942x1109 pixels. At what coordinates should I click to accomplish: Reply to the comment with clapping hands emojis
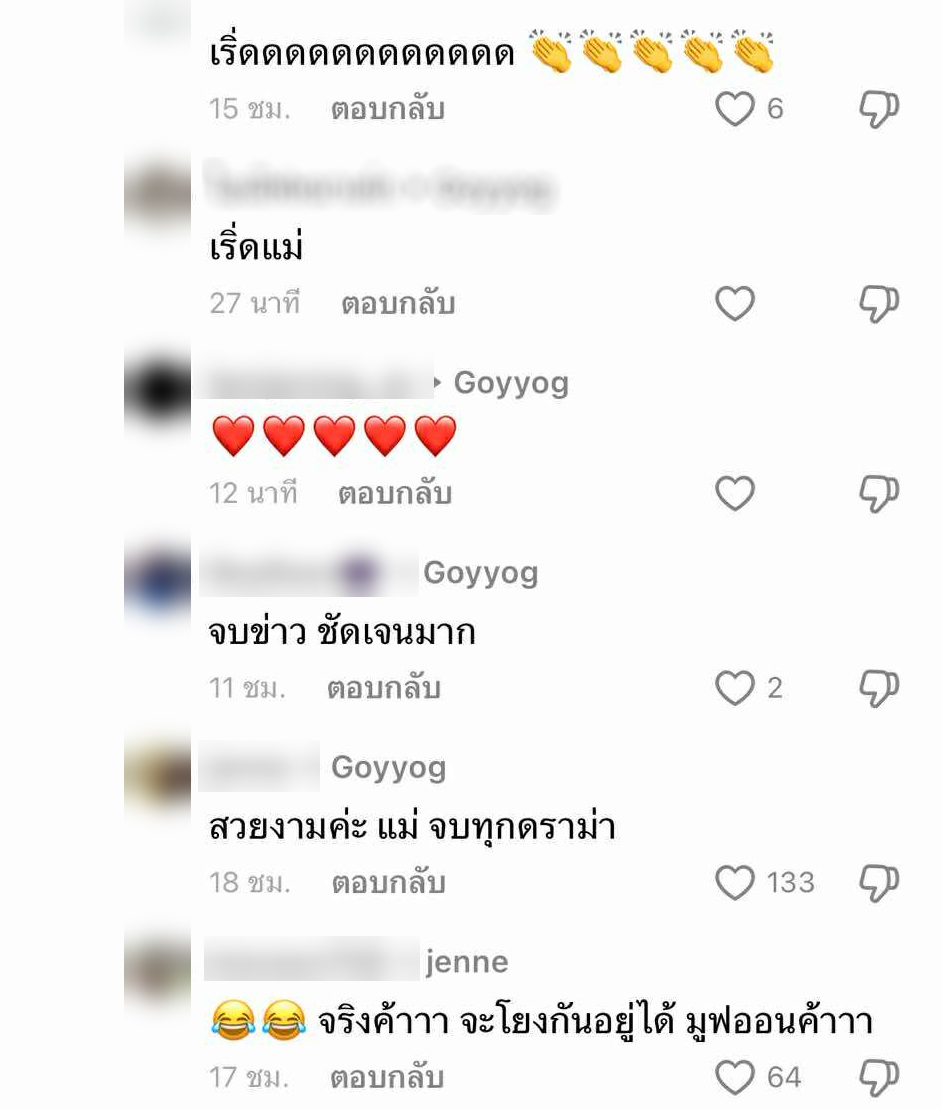click(387, 109)
